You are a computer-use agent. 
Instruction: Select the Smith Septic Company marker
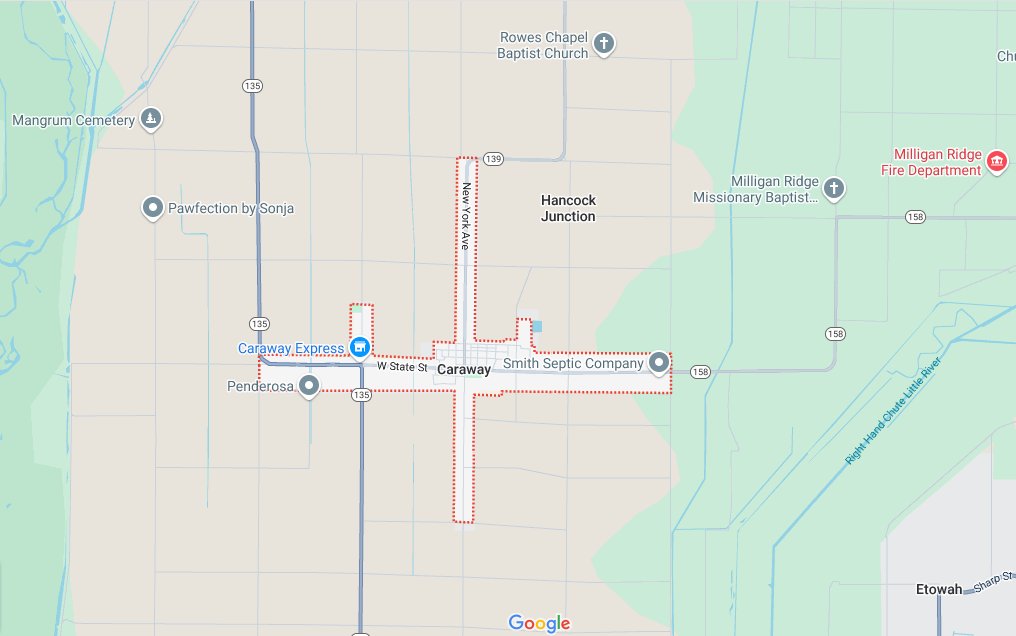(x=658, y=364)
